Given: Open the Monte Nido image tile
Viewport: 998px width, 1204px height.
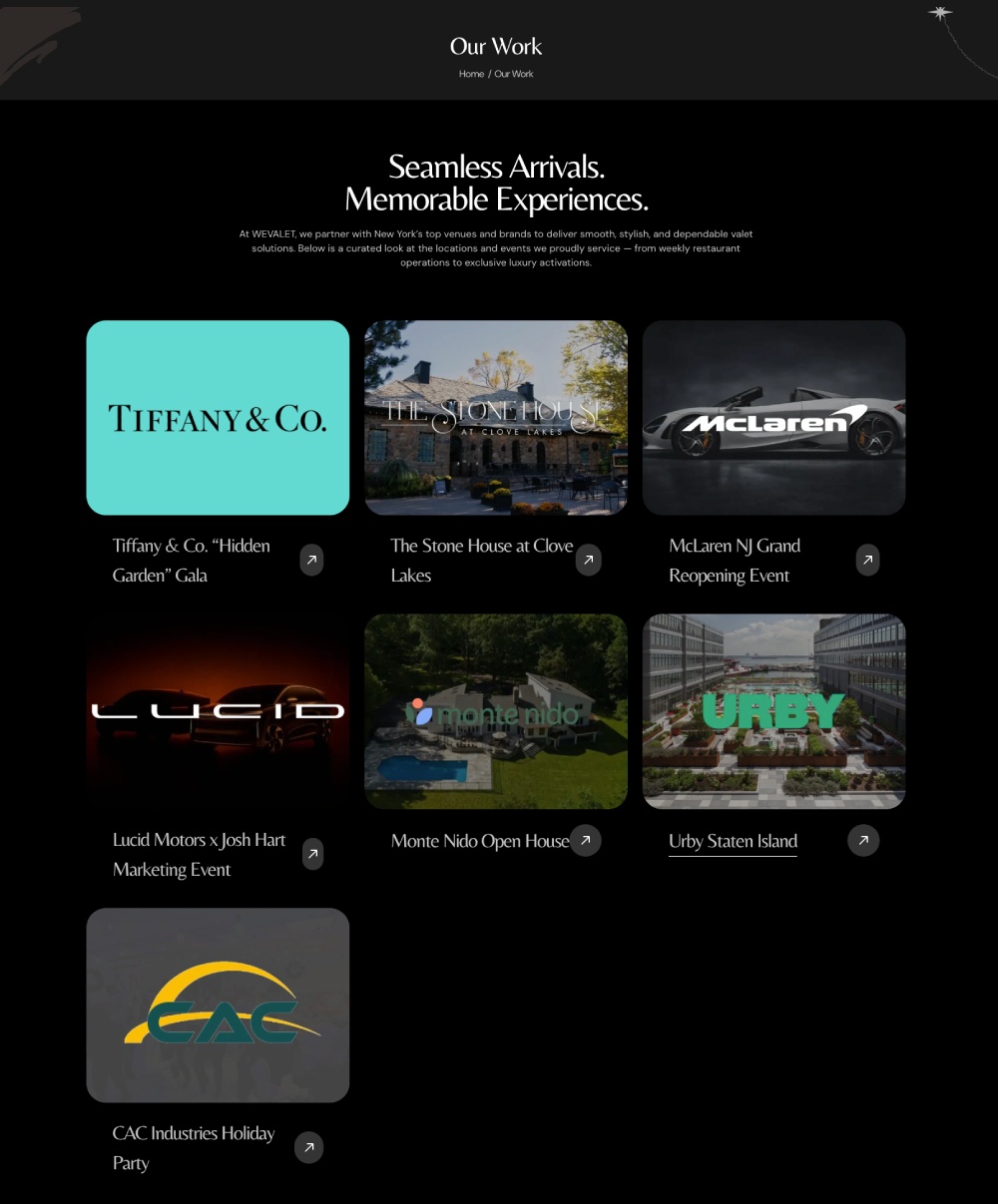Looking at the screenshot, I should click(496, 711).
